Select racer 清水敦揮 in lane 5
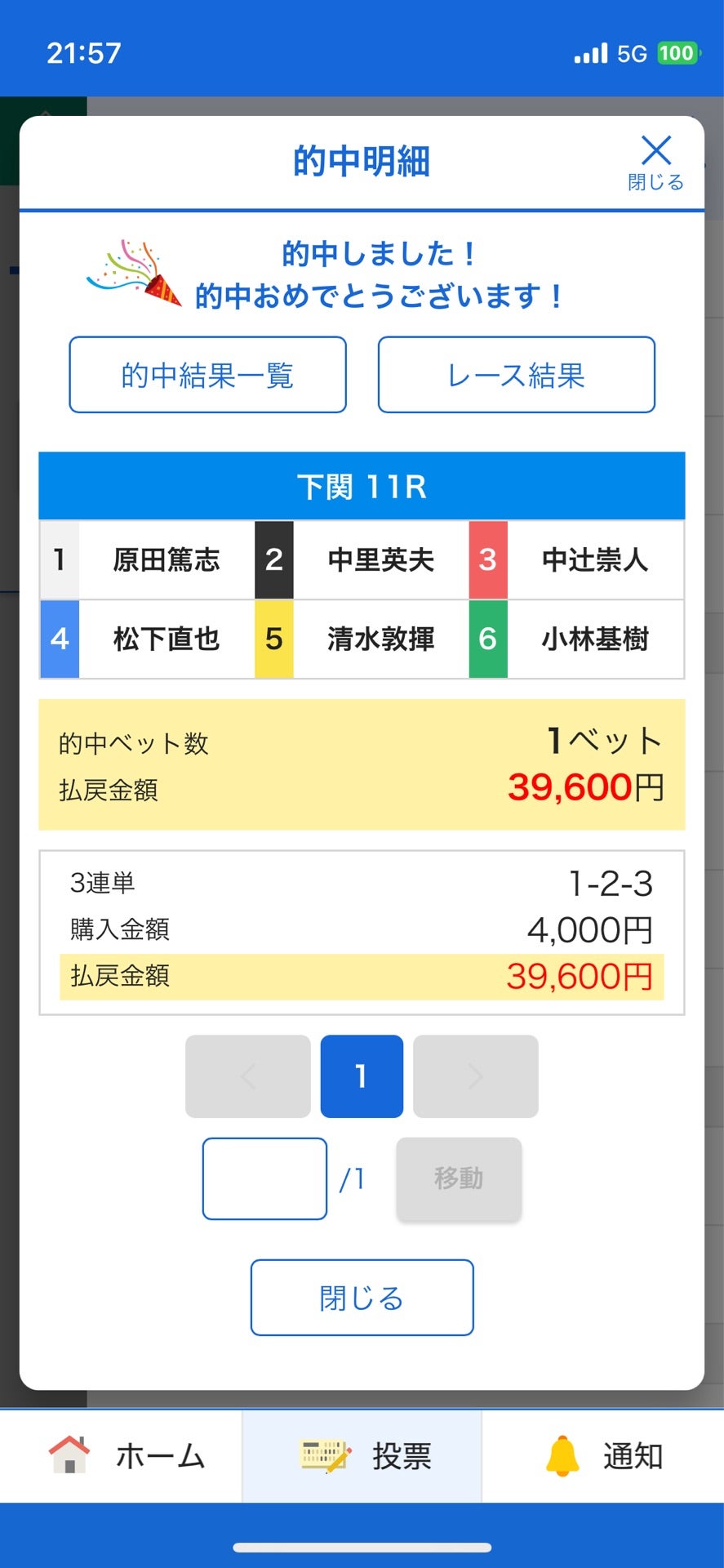 [x=379, y=640]
